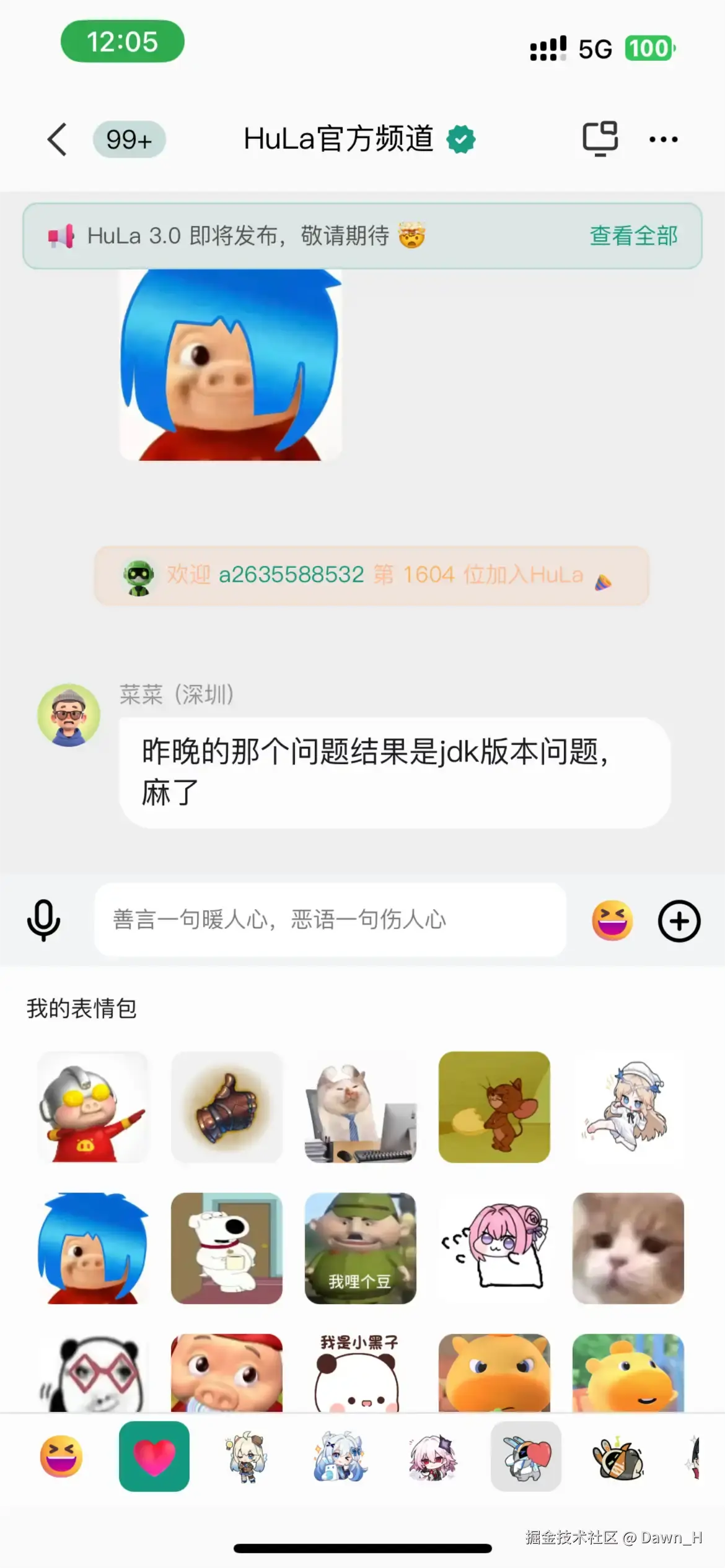Viewport: 725px width, 1568px height.
Task: Send the 我哩个豆 soldier sticker
Action: (x=360, y=1248)
